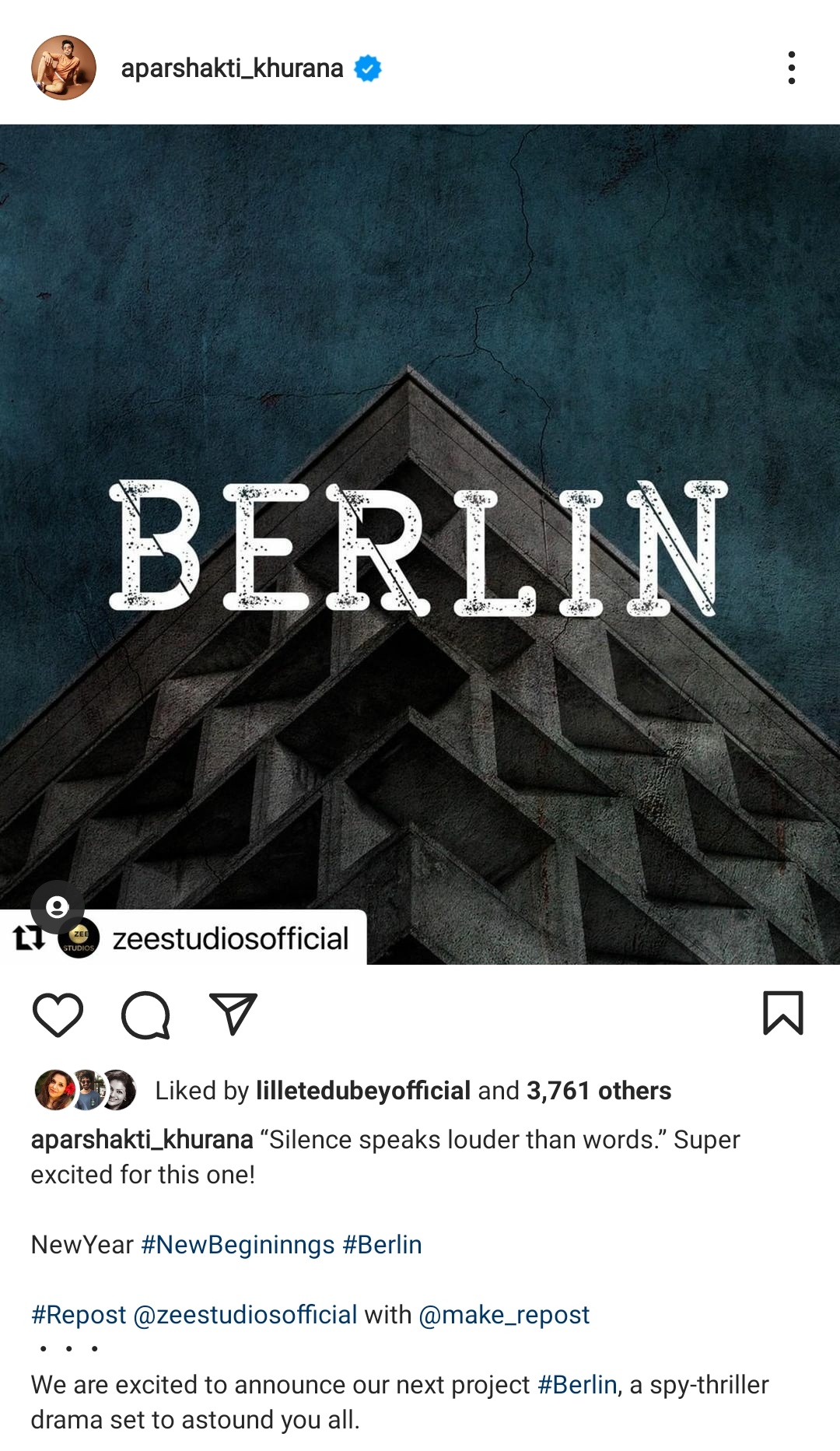Open comments on the Berlin post
This screenshot has height=1451, width=840.
[145, 1015]
